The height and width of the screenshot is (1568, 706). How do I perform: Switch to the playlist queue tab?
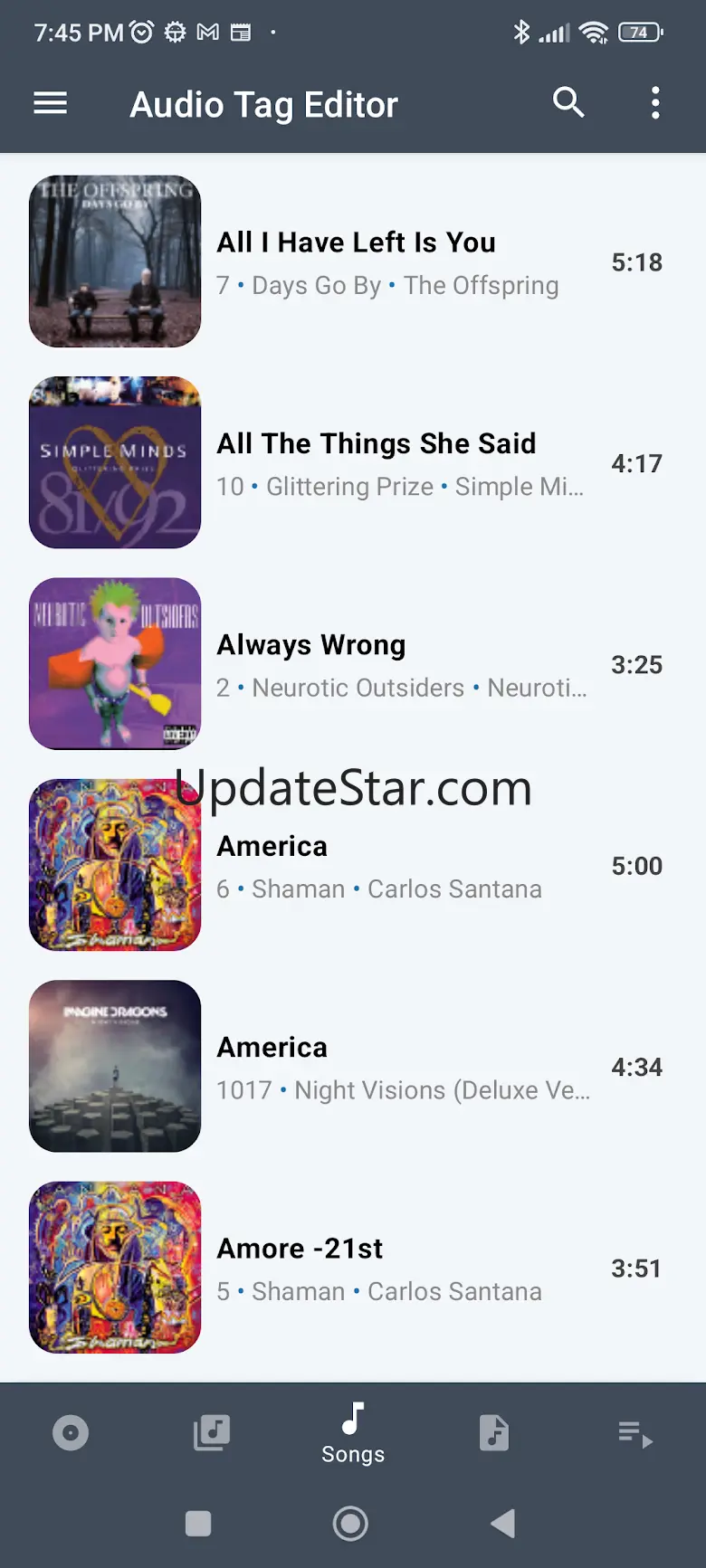tap(635, 1434)
